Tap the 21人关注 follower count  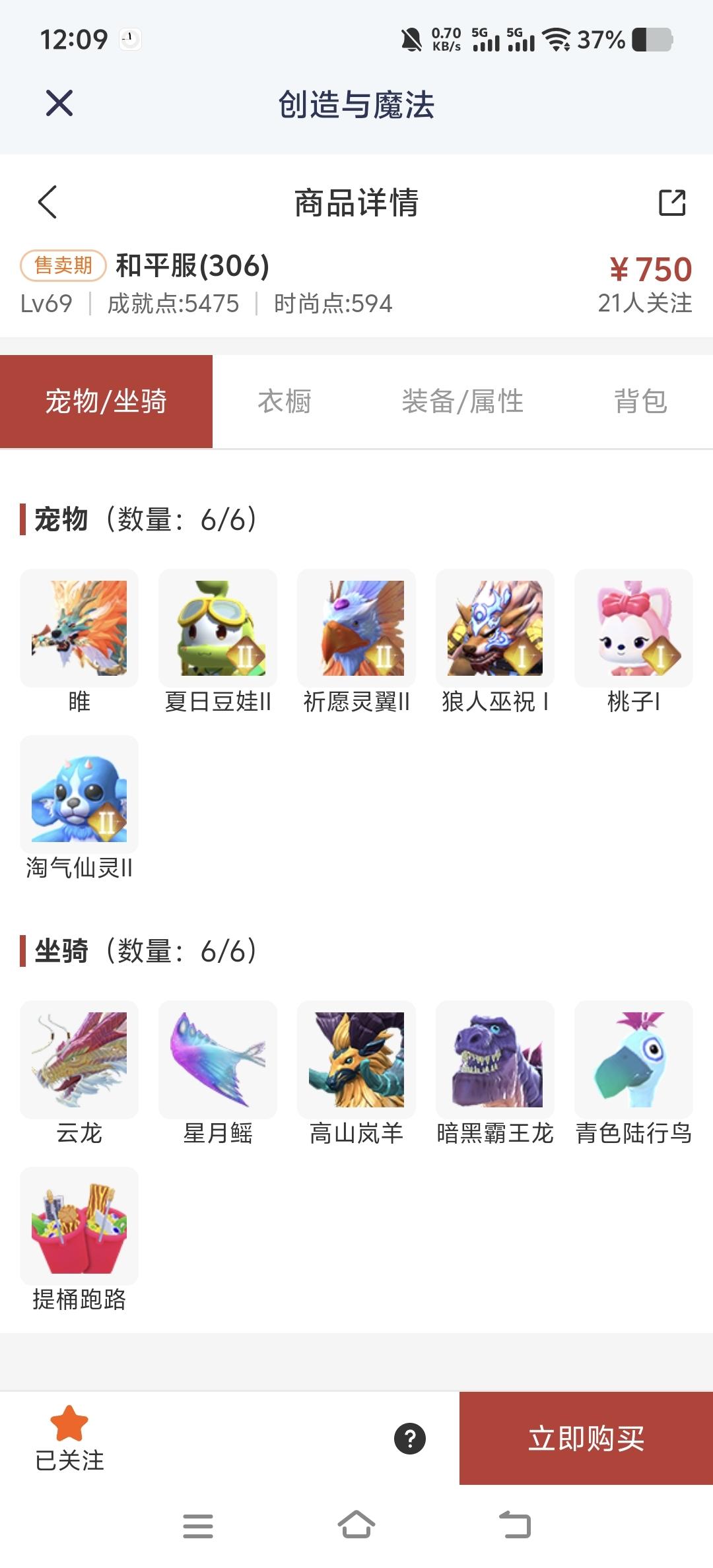[644, 304]
